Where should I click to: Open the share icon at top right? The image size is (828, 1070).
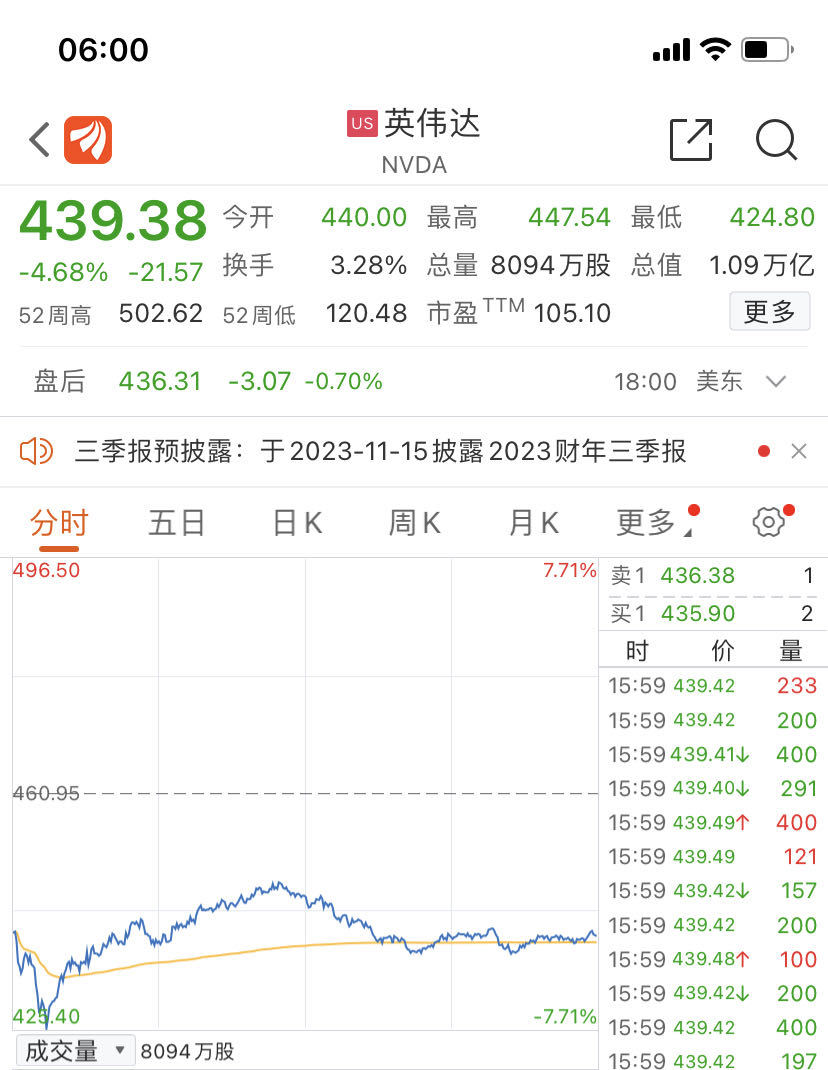(x=689, y=140)
